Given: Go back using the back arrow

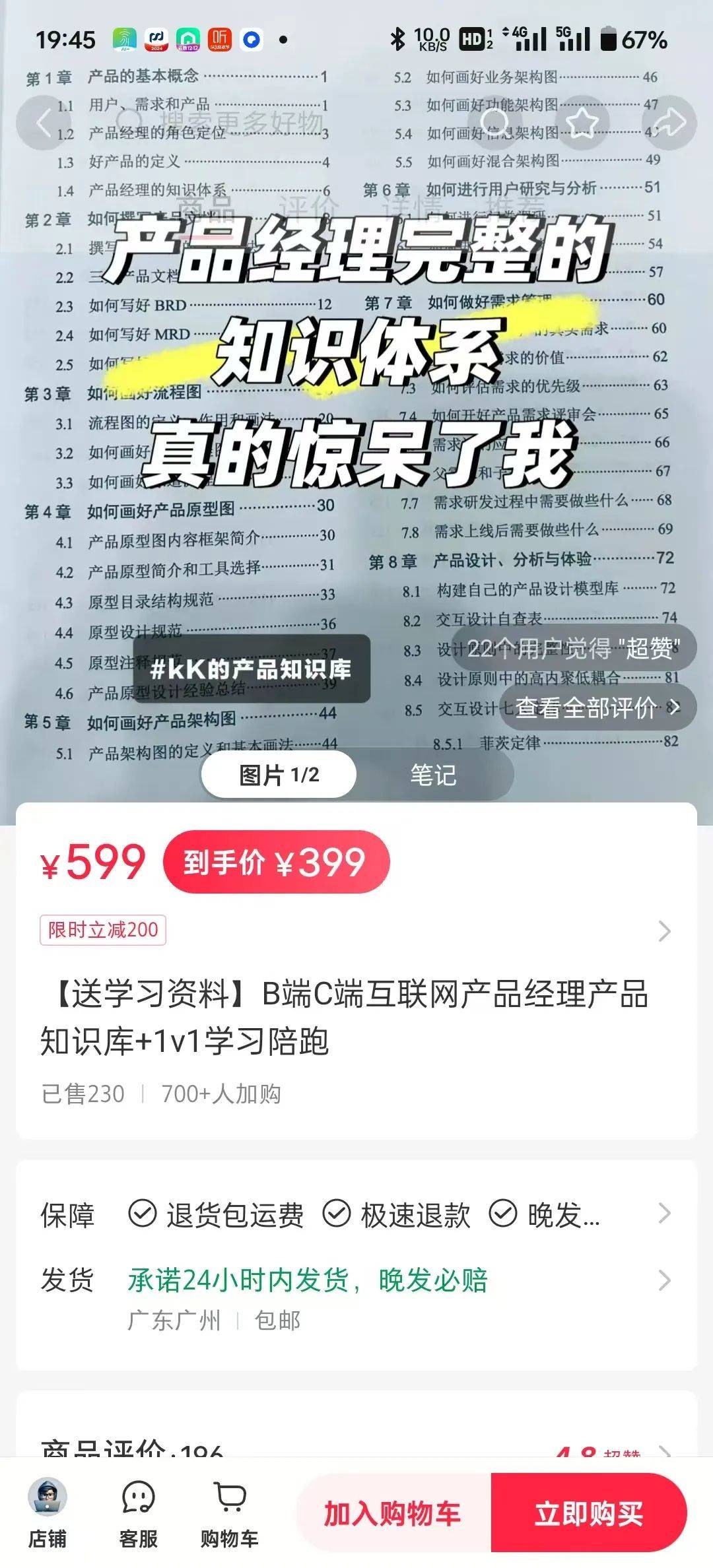Looking at the screenshot, I should coord(44,123).
